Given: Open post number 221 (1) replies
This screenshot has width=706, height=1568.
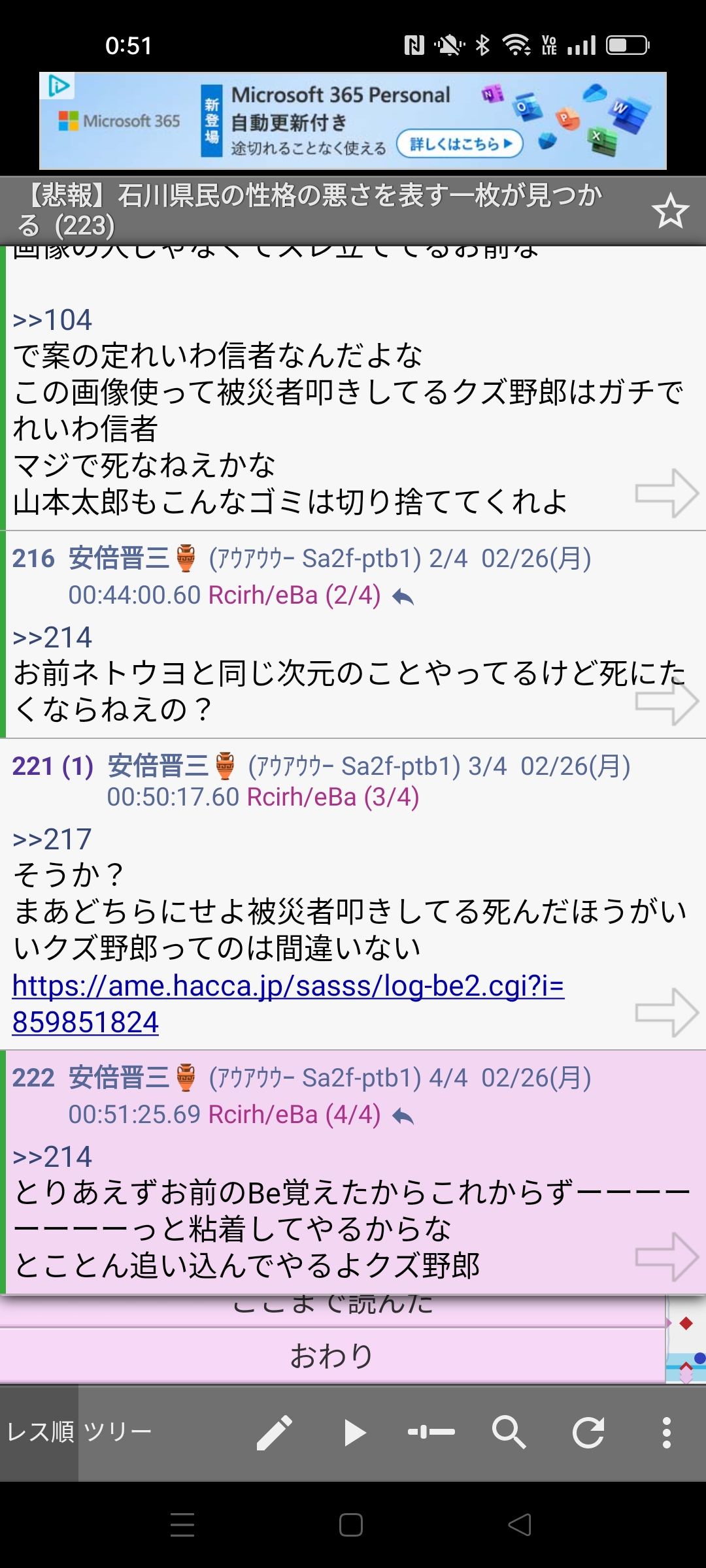Looking at the screenshot, I should point(53,766).
